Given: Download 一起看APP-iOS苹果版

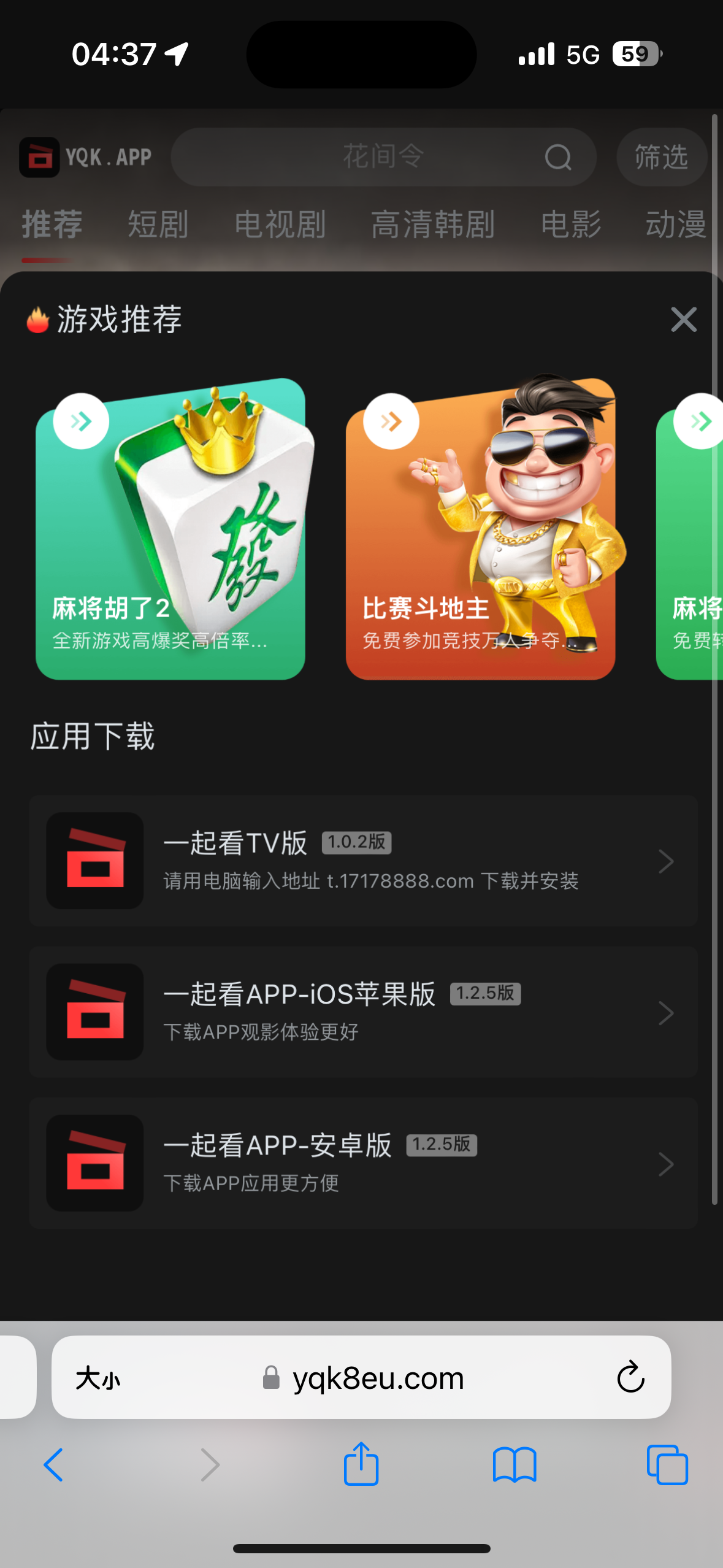Looking at the screenshot, I should pyautogui.click(x=363, y=1012).
